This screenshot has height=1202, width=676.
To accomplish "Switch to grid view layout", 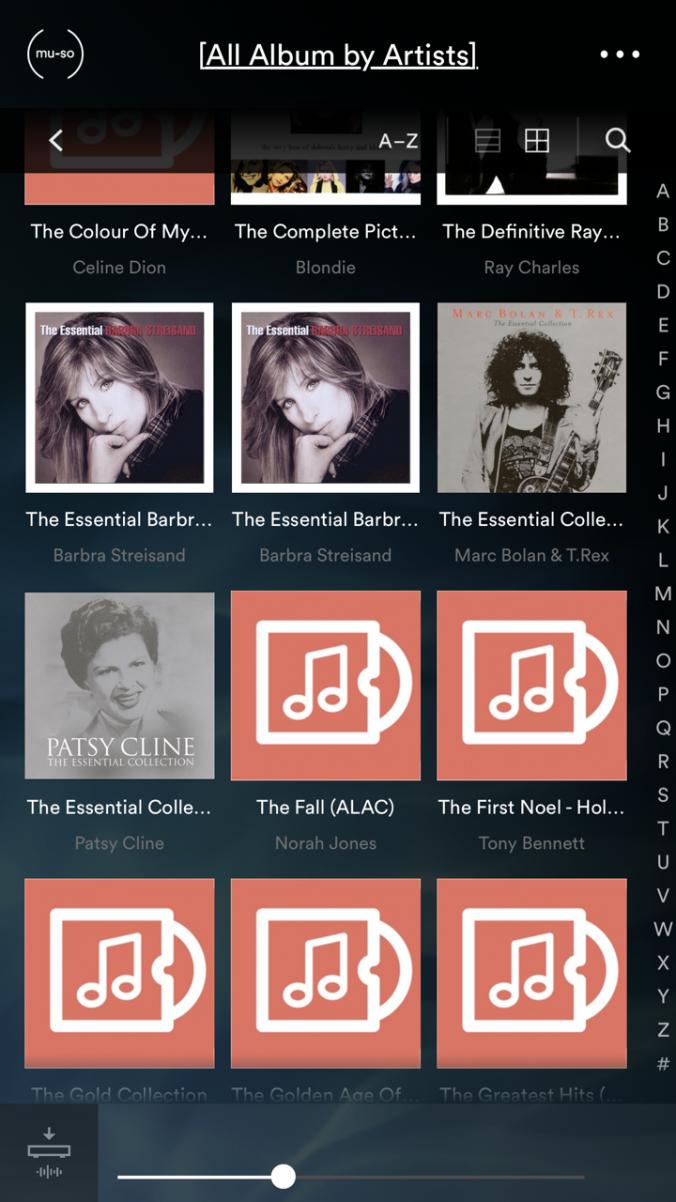I will [x=537, y=141].
